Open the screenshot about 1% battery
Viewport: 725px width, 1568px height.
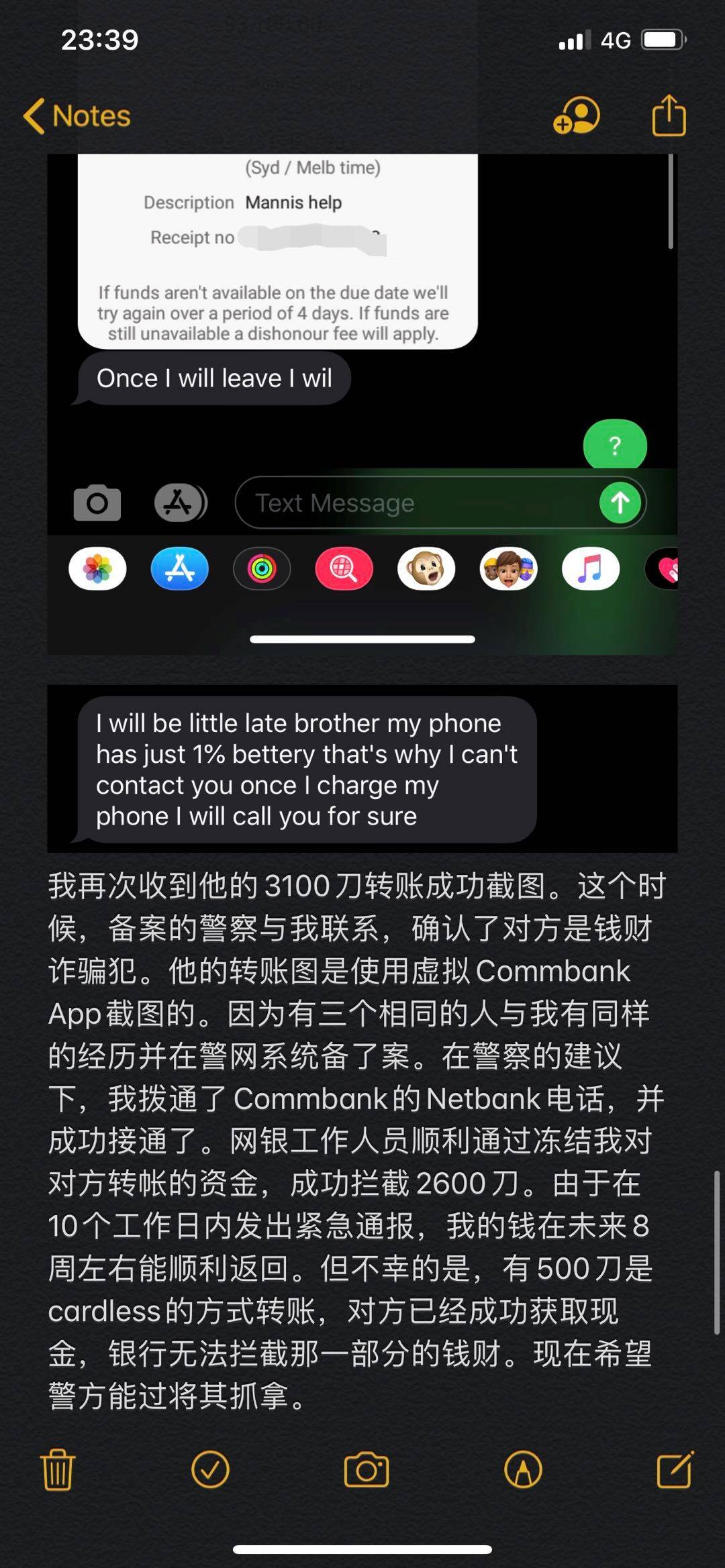point(362,769)
